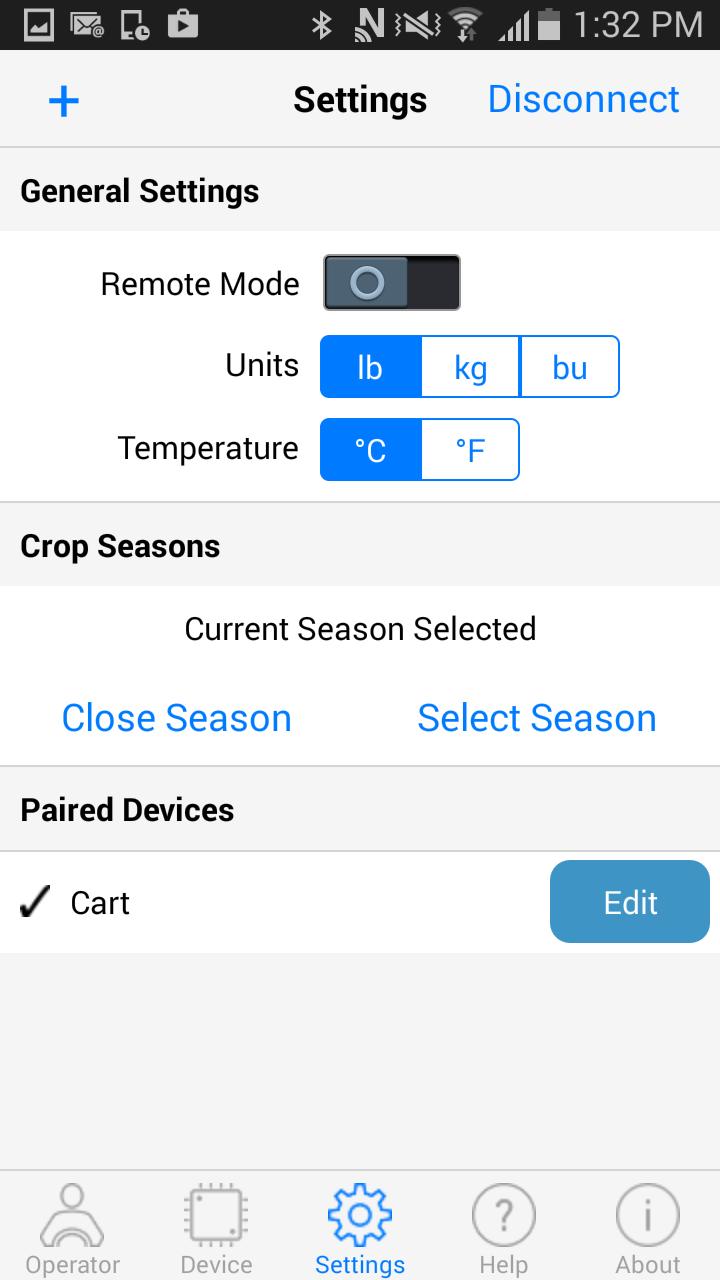Choose bu as the unit
Image resolution: width=720 pixels, height=1280 pixels.
click(x=570, y=367)
